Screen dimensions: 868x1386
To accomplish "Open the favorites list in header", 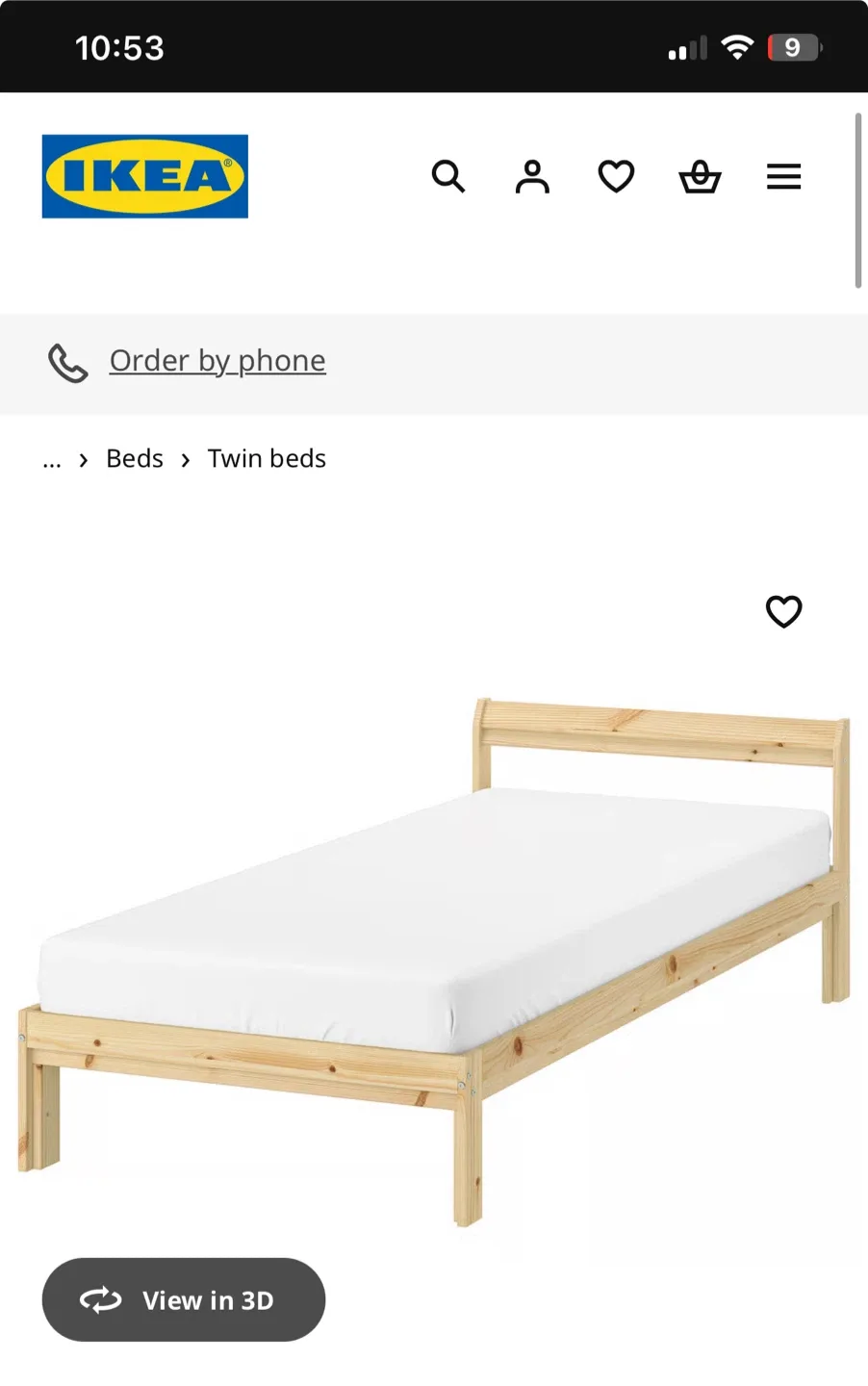I will [x=616, y=176].
